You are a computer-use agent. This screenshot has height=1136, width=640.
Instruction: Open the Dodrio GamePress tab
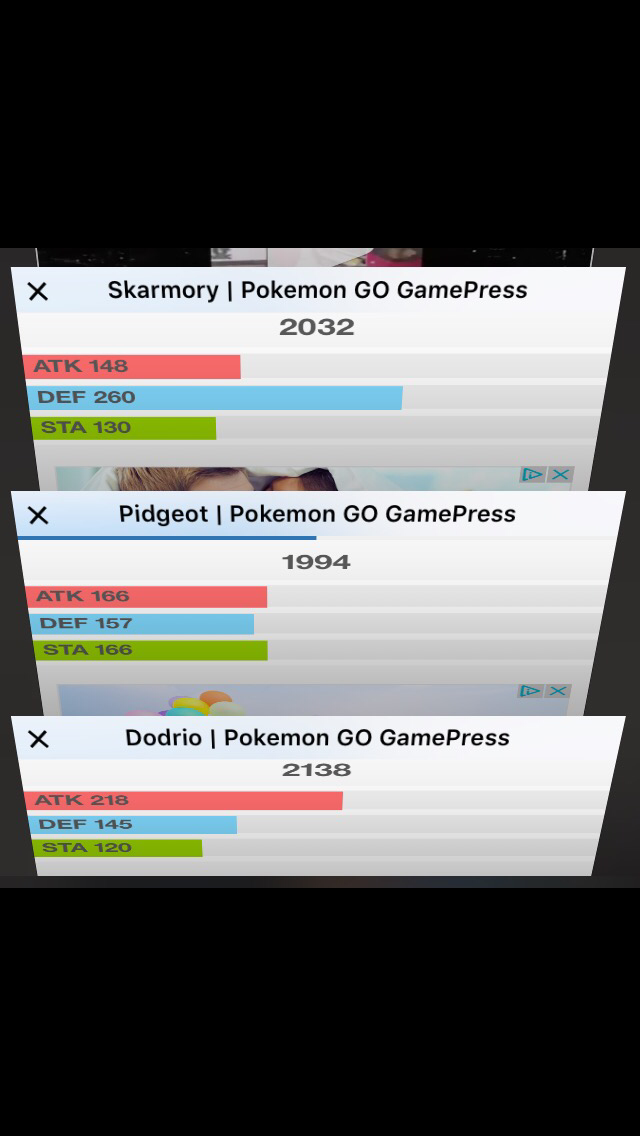[x=317, y=738]
